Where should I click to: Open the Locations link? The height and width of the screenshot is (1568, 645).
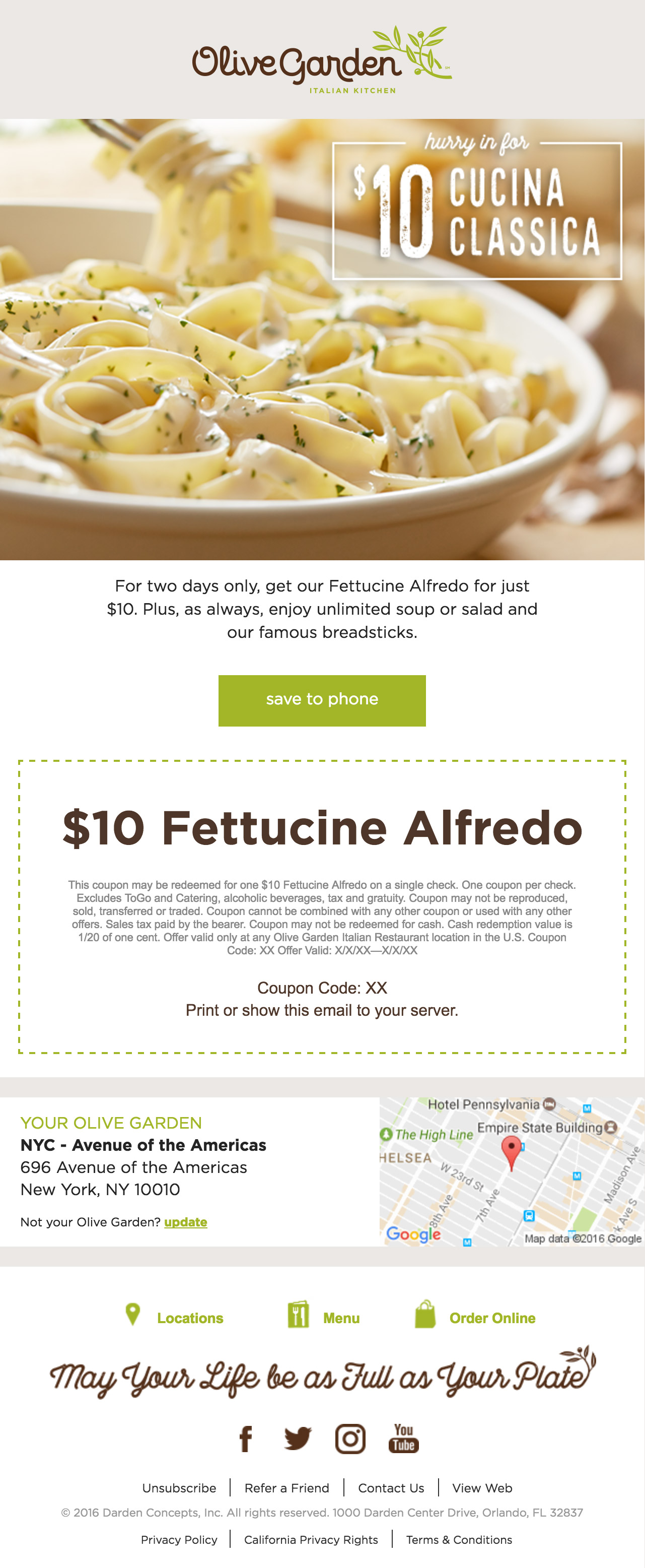tap(189, 1318)
